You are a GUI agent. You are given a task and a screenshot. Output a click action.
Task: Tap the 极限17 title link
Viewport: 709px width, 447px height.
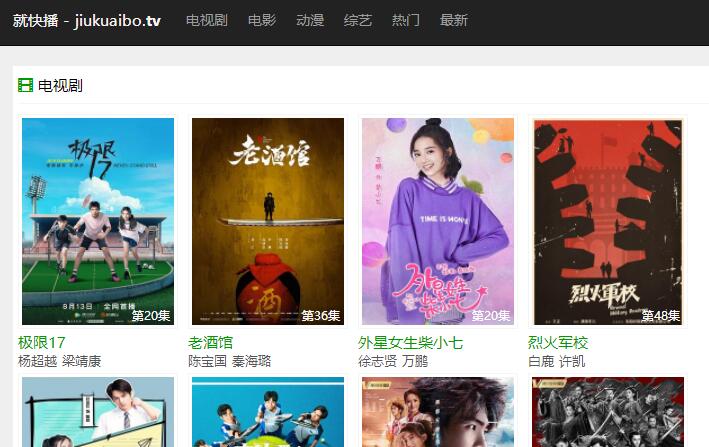coord(42,343)
